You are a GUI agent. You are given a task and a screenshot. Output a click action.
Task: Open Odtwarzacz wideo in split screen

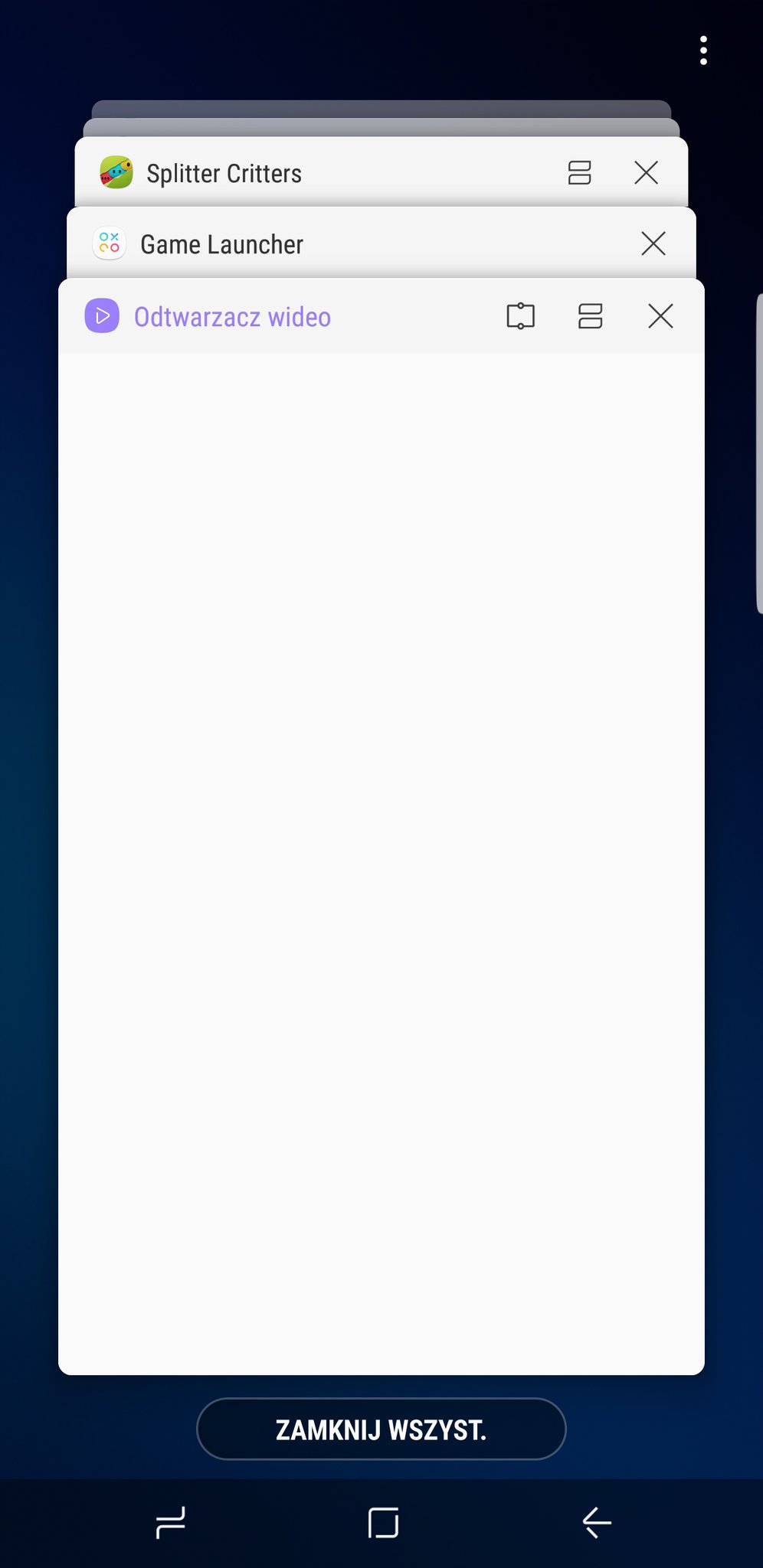point(590,316)
